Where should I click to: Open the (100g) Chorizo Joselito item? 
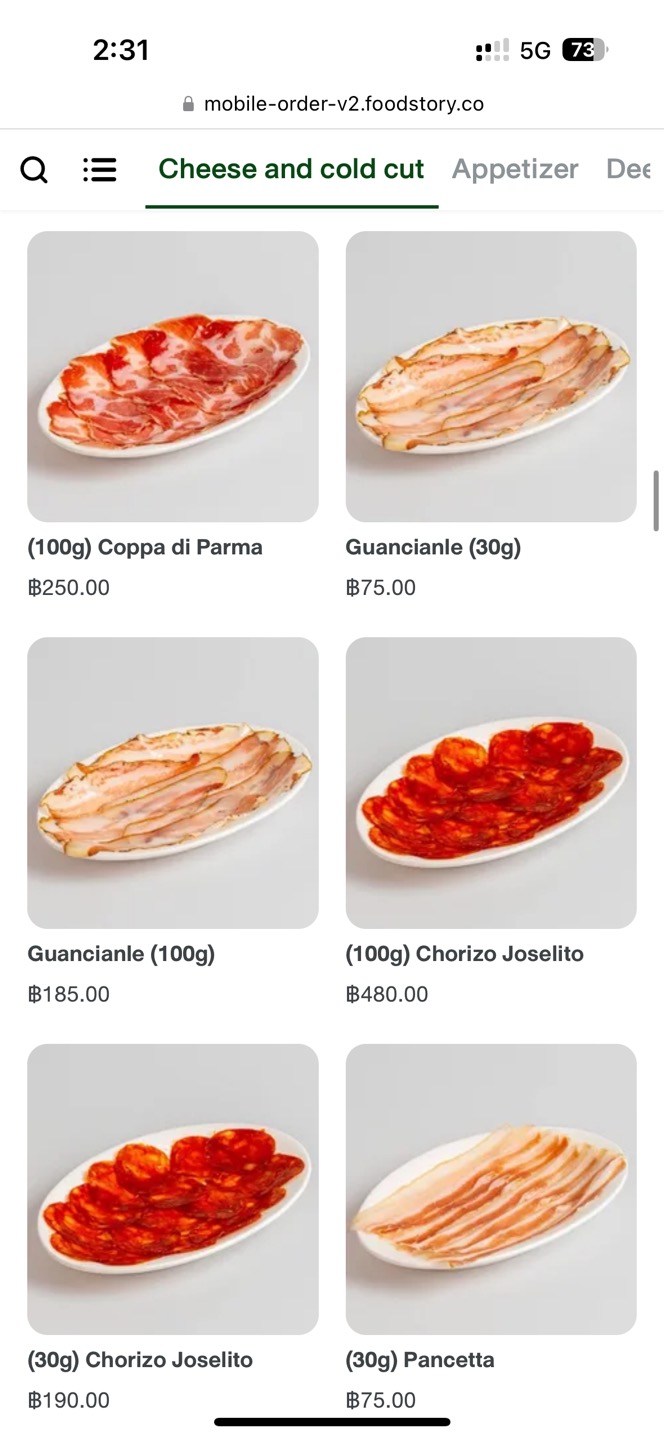point(491,783)
